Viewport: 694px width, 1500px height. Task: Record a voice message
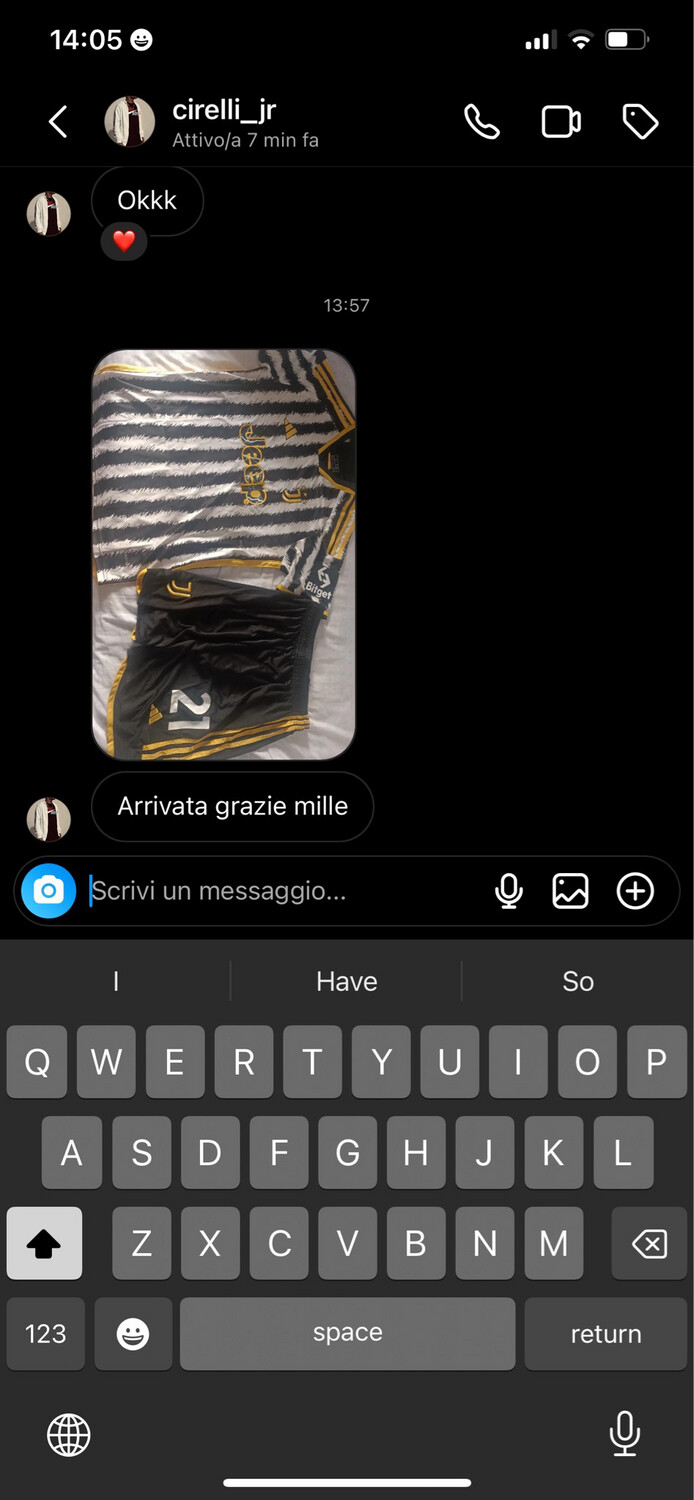click(x=509, y=890)
